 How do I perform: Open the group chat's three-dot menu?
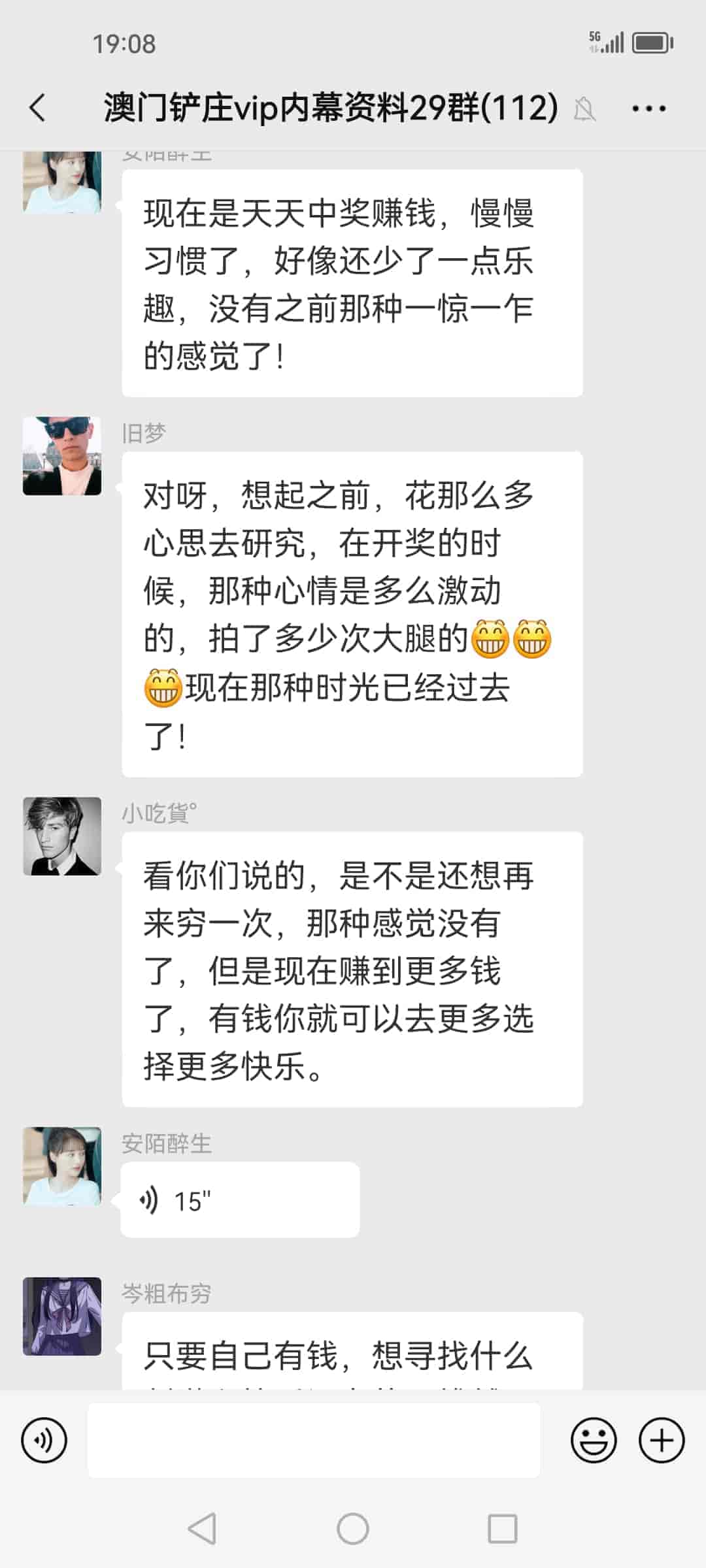648,108
